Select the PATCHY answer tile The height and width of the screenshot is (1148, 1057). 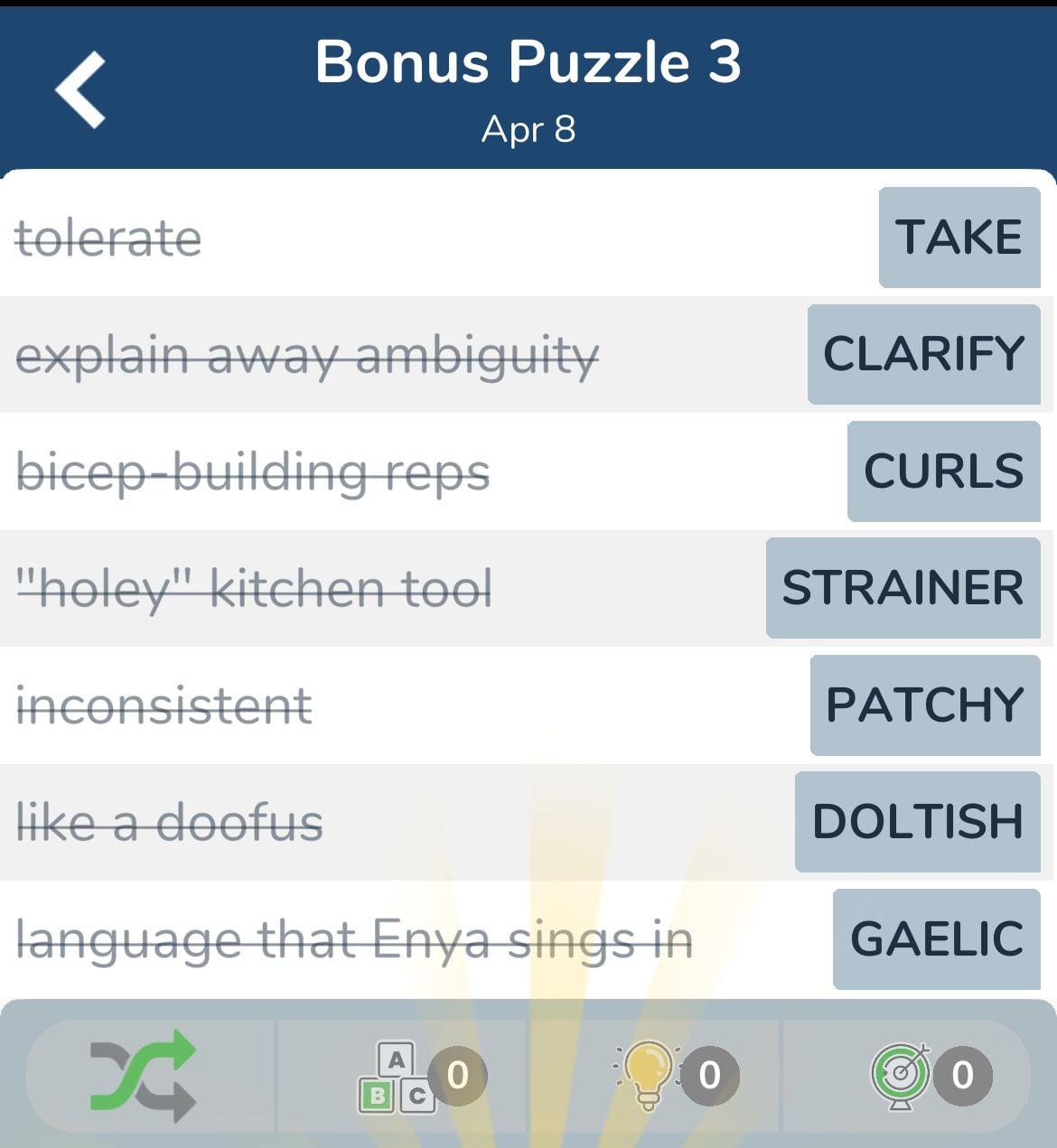click(x=924, y=705)
